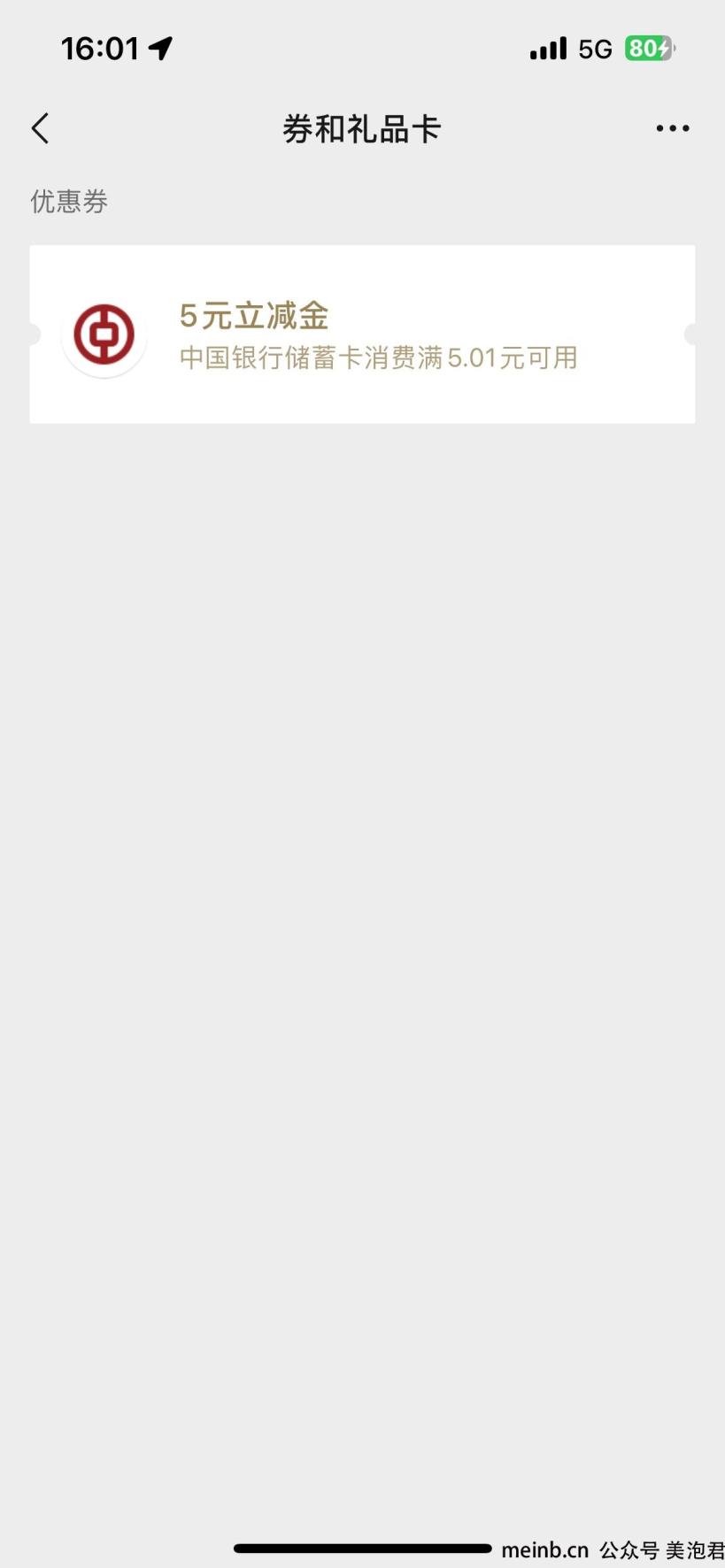This screenshot has height=1568, width=725.
Task: Go back from 券和礼品卡 page
Action: click(x=40, y=128)
